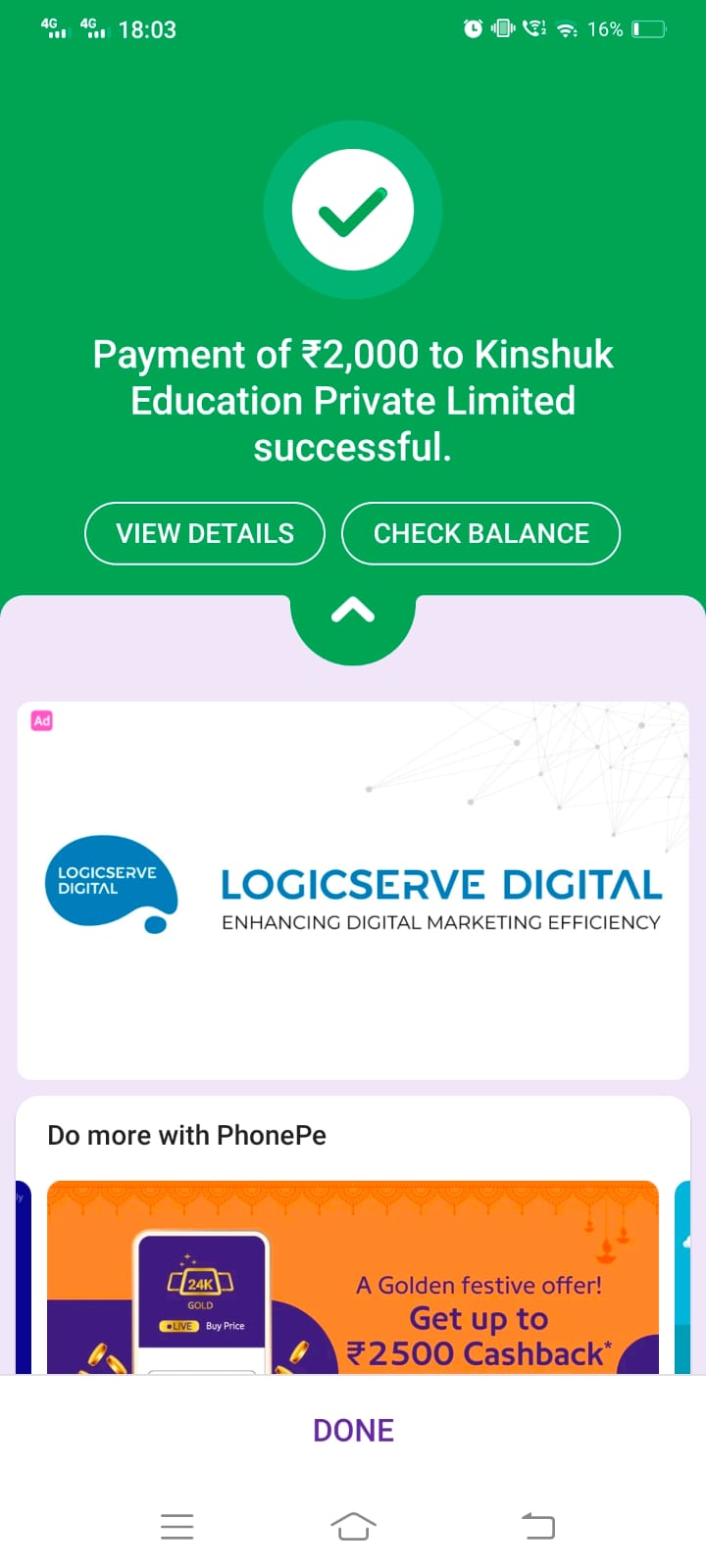Open the Logicserve Digital ad
706x1568 pixels.
(x=353, y=890)
